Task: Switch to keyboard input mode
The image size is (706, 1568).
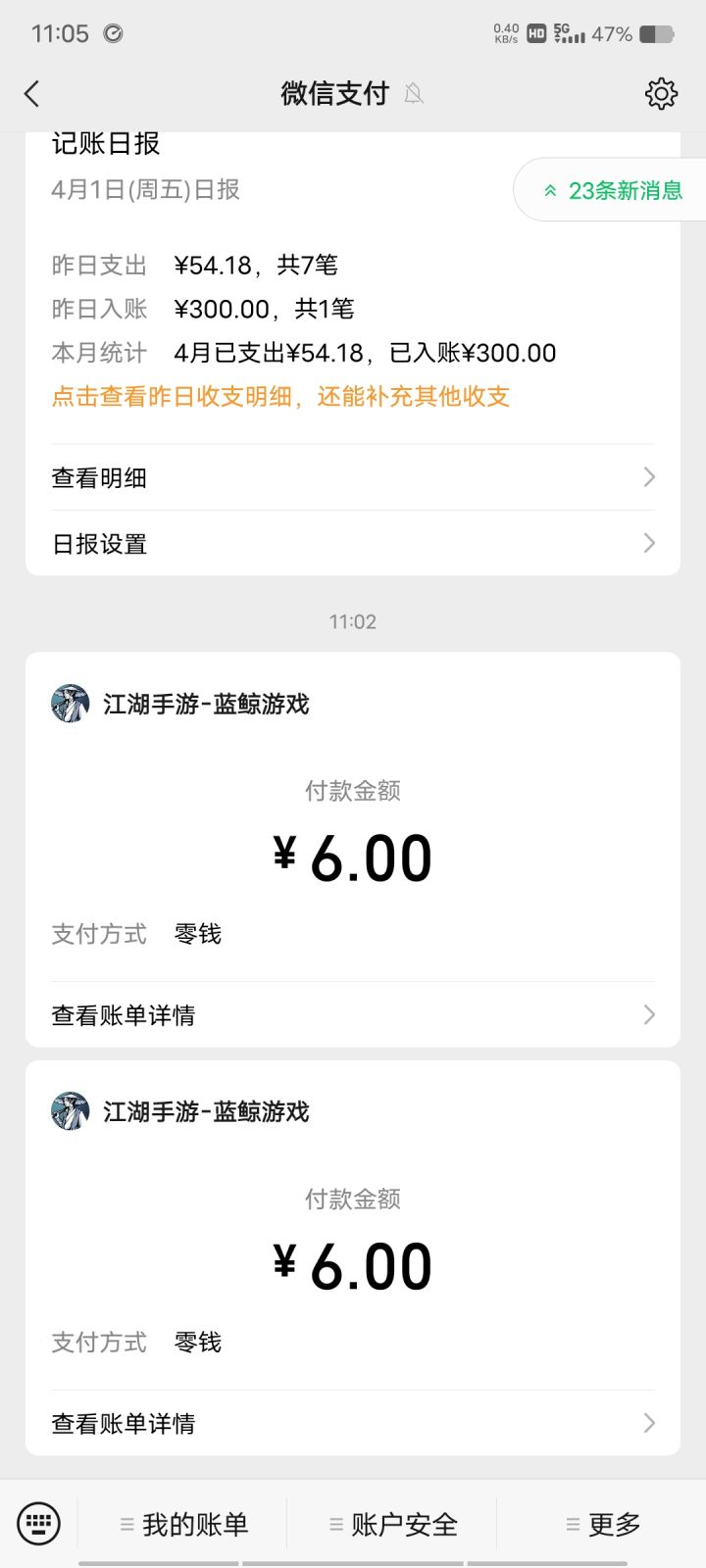Action: coord(39,1524)
